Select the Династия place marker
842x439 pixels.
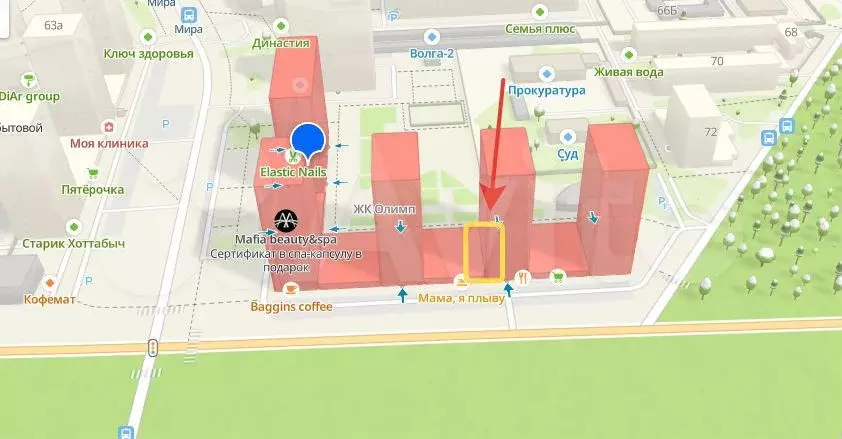pos(280,25)
